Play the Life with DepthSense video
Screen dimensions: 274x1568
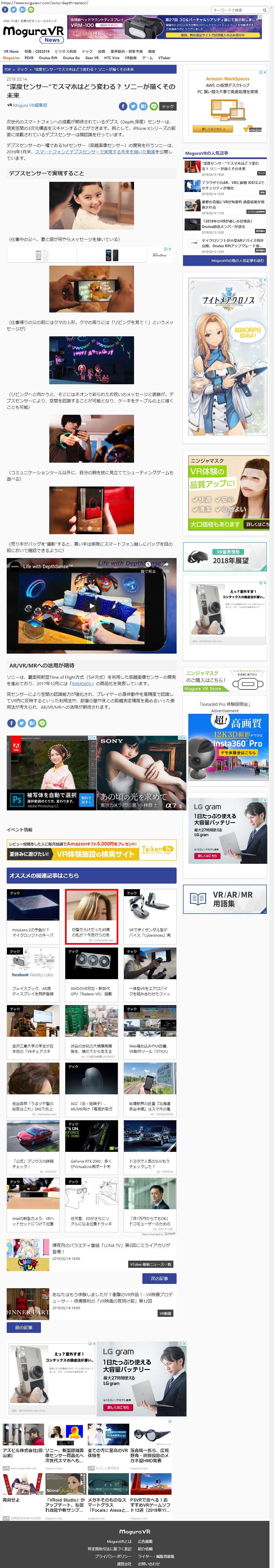(x=91, y=606)
